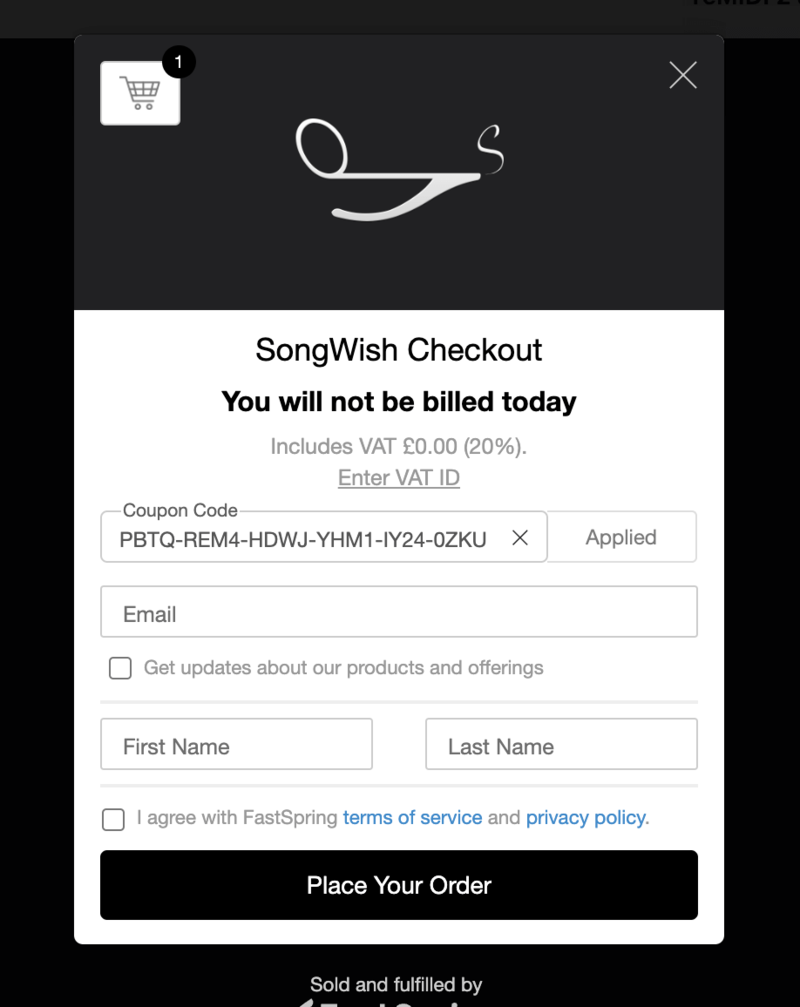Select the First Name field
800x1007 pixels.
236,745
